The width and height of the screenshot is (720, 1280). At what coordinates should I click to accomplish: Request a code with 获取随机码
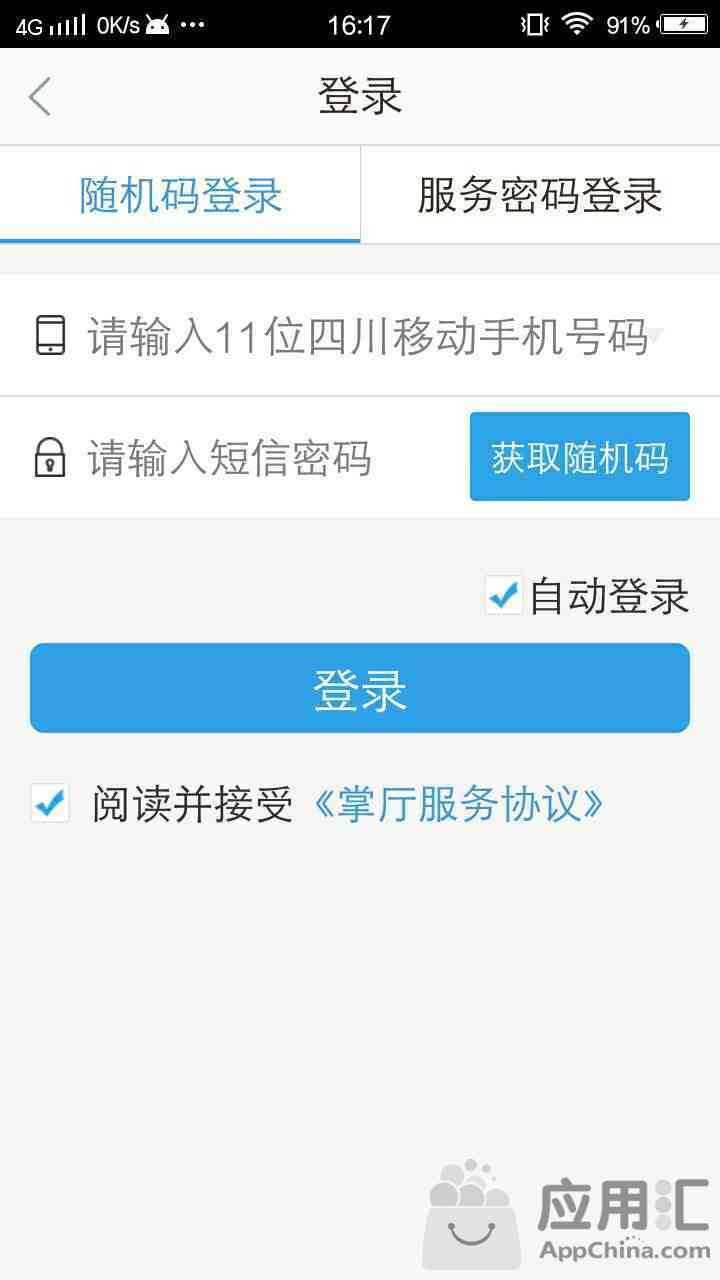580,457
